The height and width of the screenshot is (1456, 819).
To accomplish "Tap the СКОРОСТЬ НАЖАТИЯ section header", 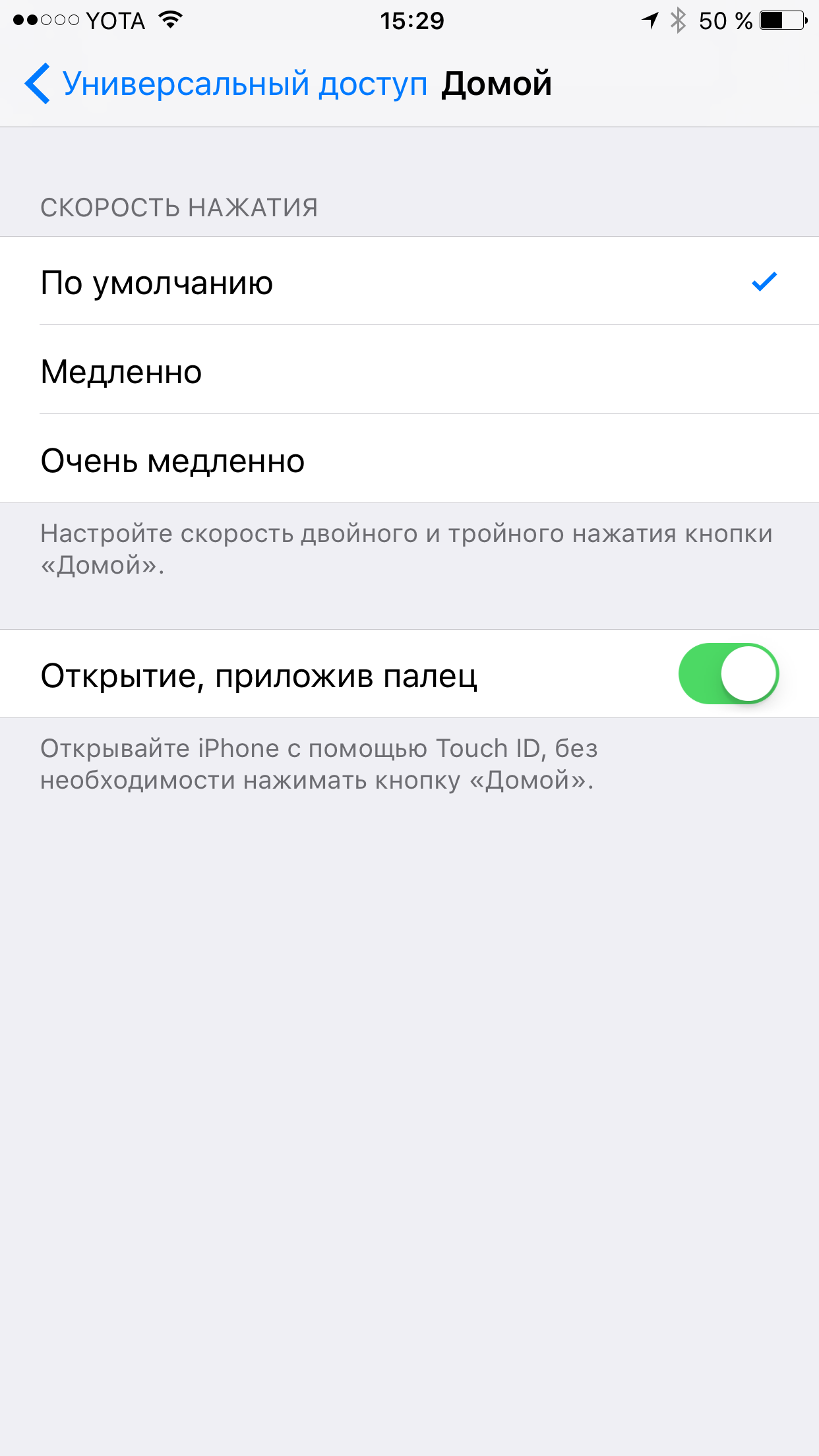I will click(x=178, y=207).
